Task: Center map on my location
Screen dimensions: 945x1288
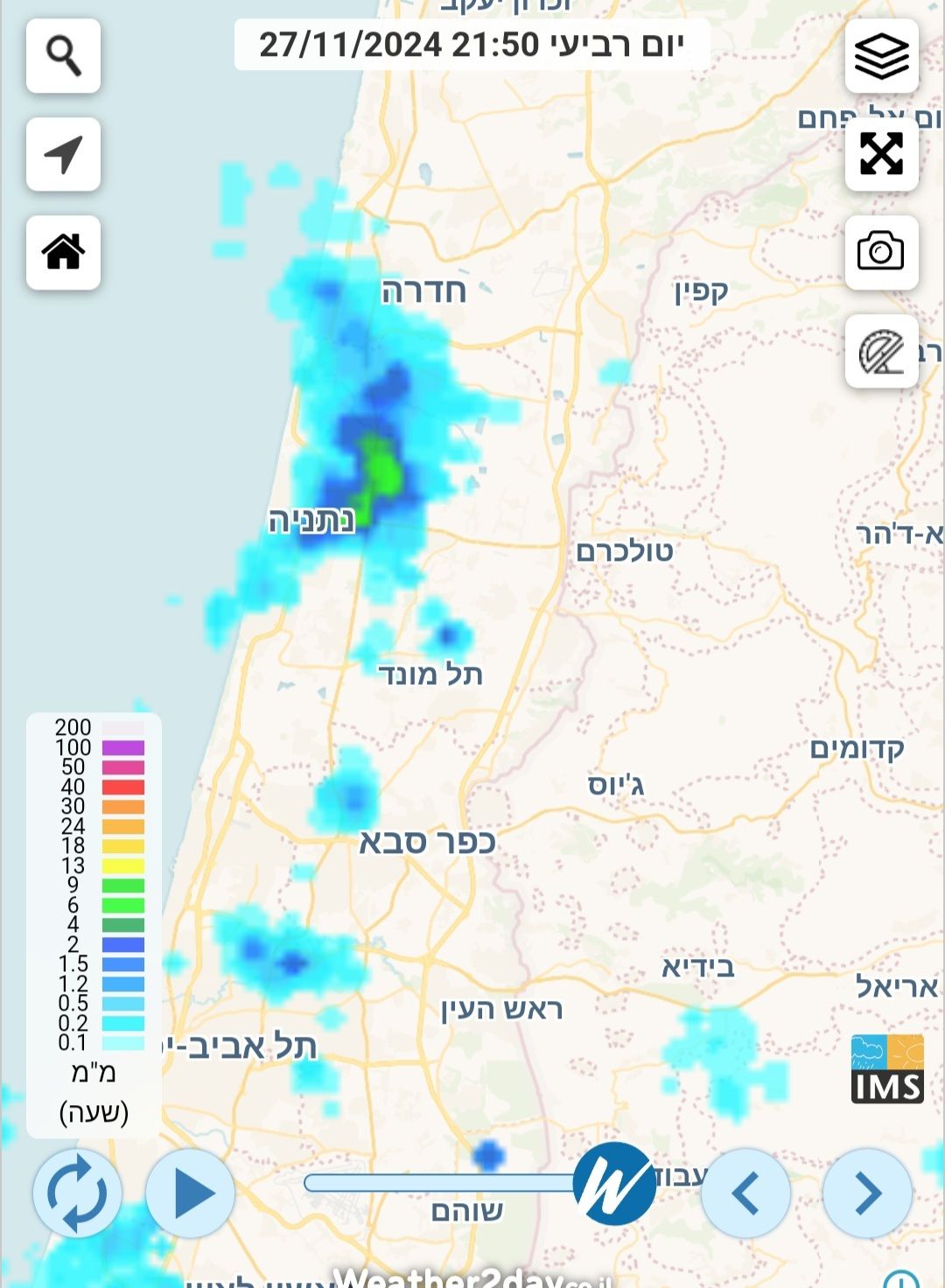Action: (63, 154)
